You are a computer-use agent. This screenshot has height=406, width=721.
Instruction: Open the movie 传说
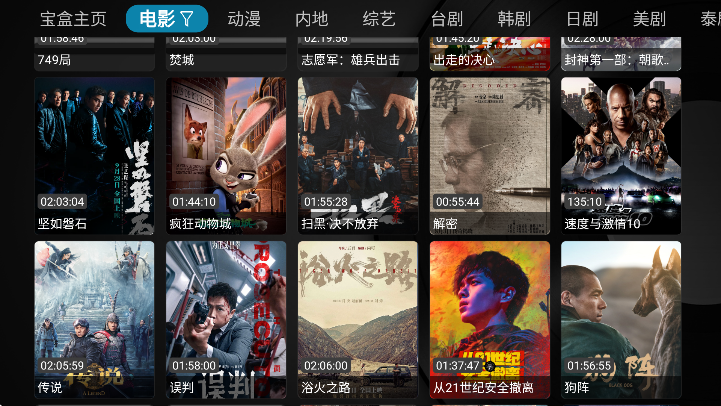pos(94,318)
